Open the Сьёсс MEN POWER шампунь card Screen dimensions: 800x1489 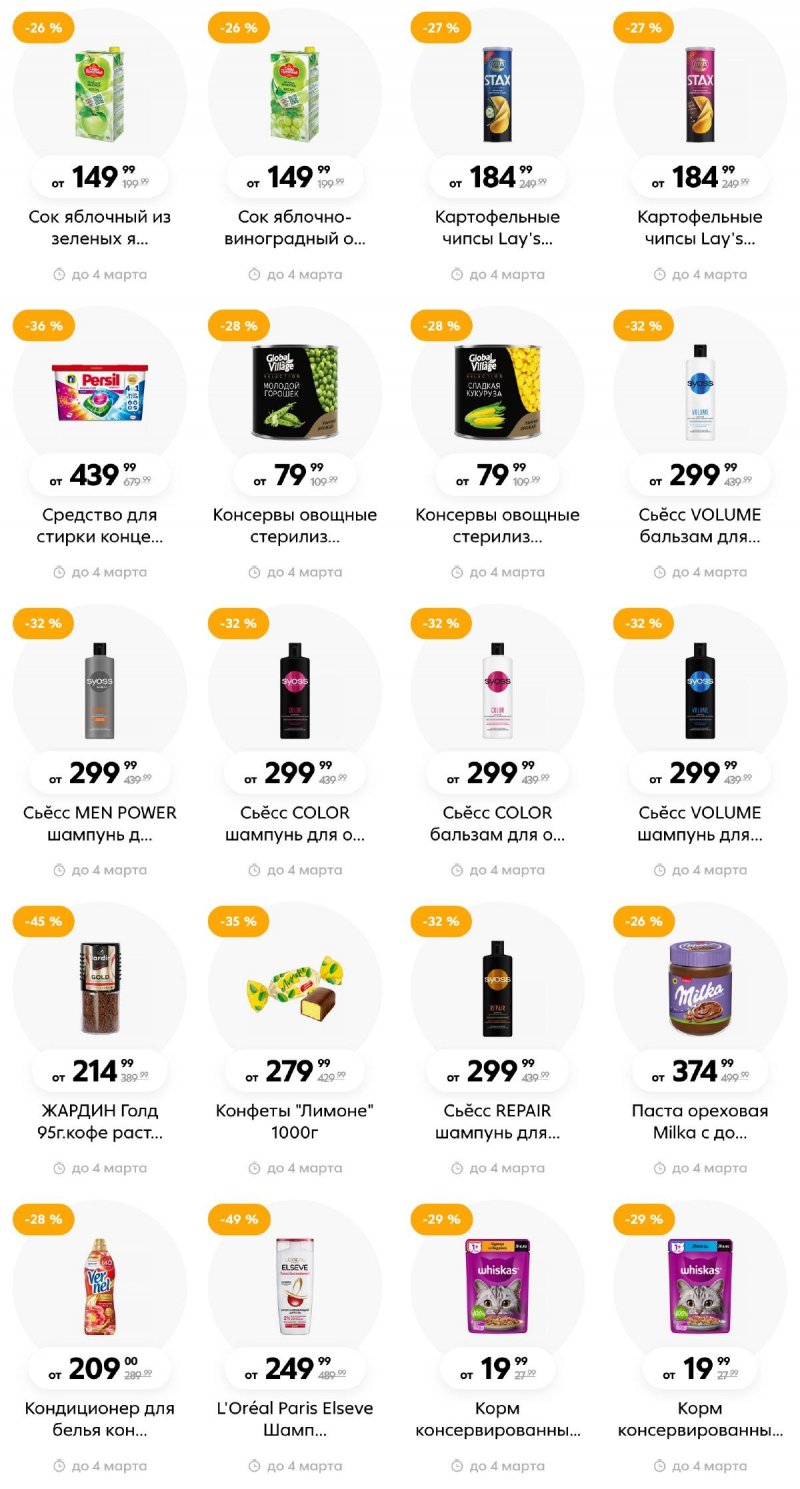click(99, 690)
